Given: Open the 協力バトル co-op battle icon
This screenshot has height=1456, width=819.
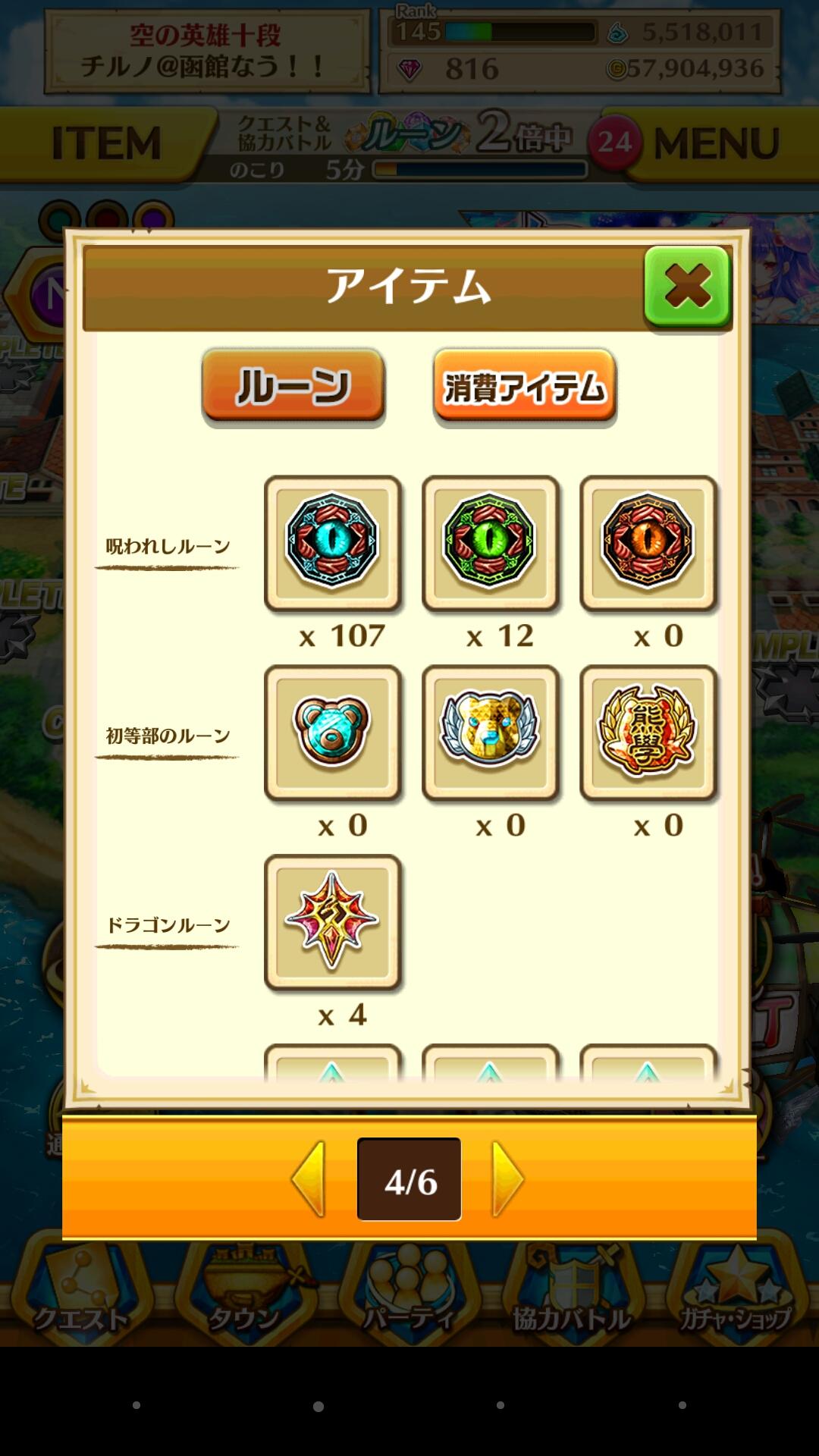Looking at the screenshot, I should pos(572,1289).
